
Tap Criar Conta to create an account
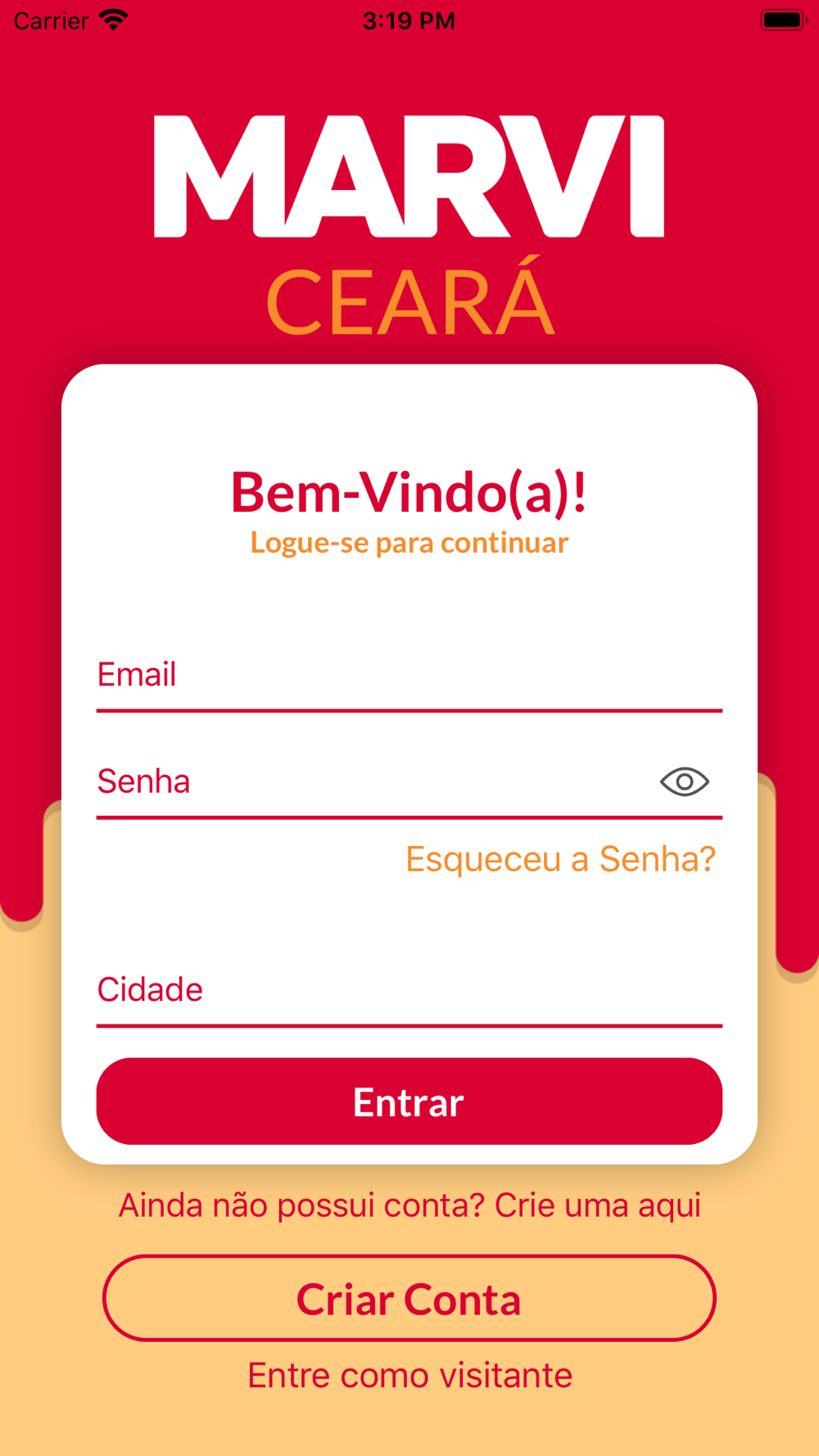(409, 1299)
